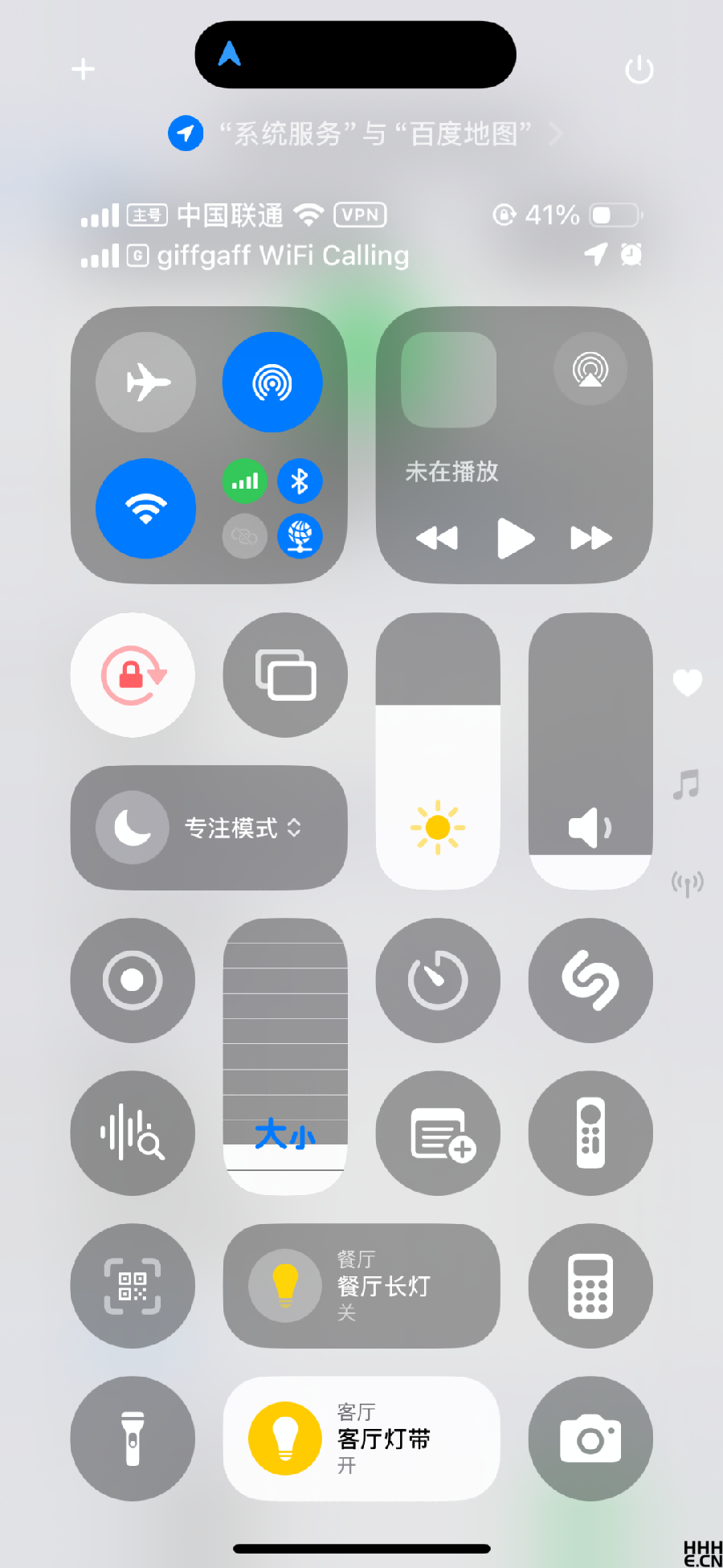Turn on the flashlight
The height and width of the screenshot is (1568, 723).
(x=133, y=1439)
